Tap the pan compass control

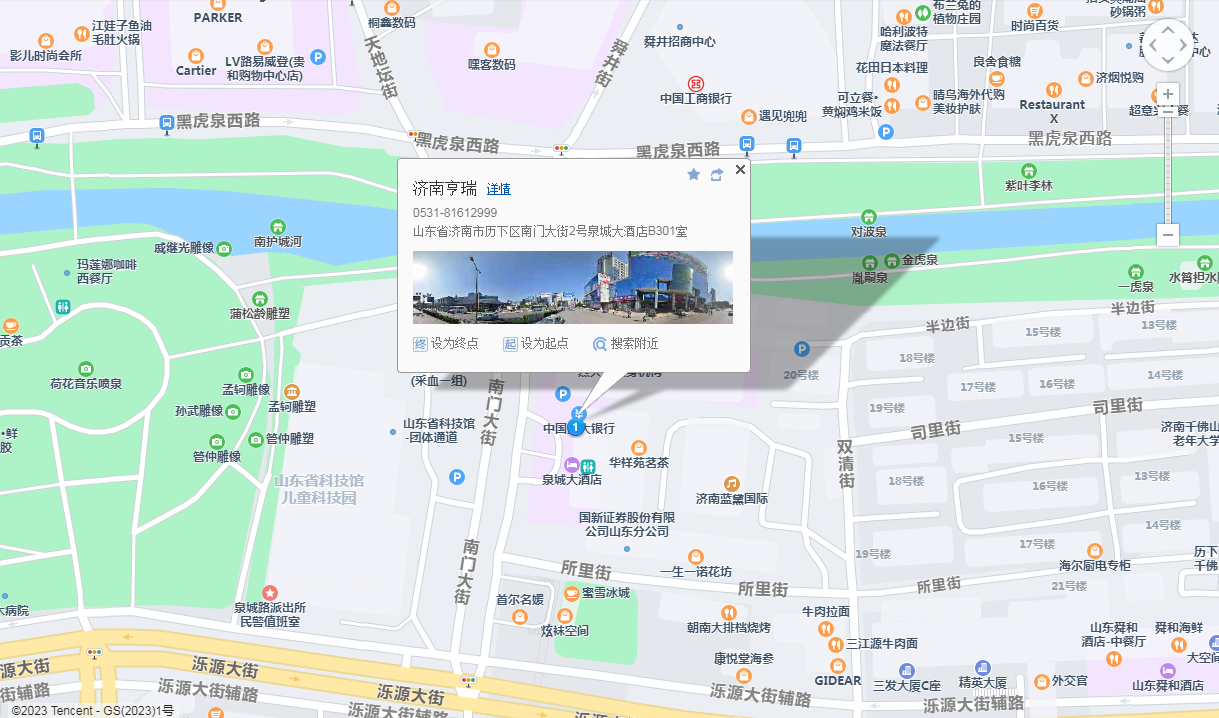[x=1167, y=45]
